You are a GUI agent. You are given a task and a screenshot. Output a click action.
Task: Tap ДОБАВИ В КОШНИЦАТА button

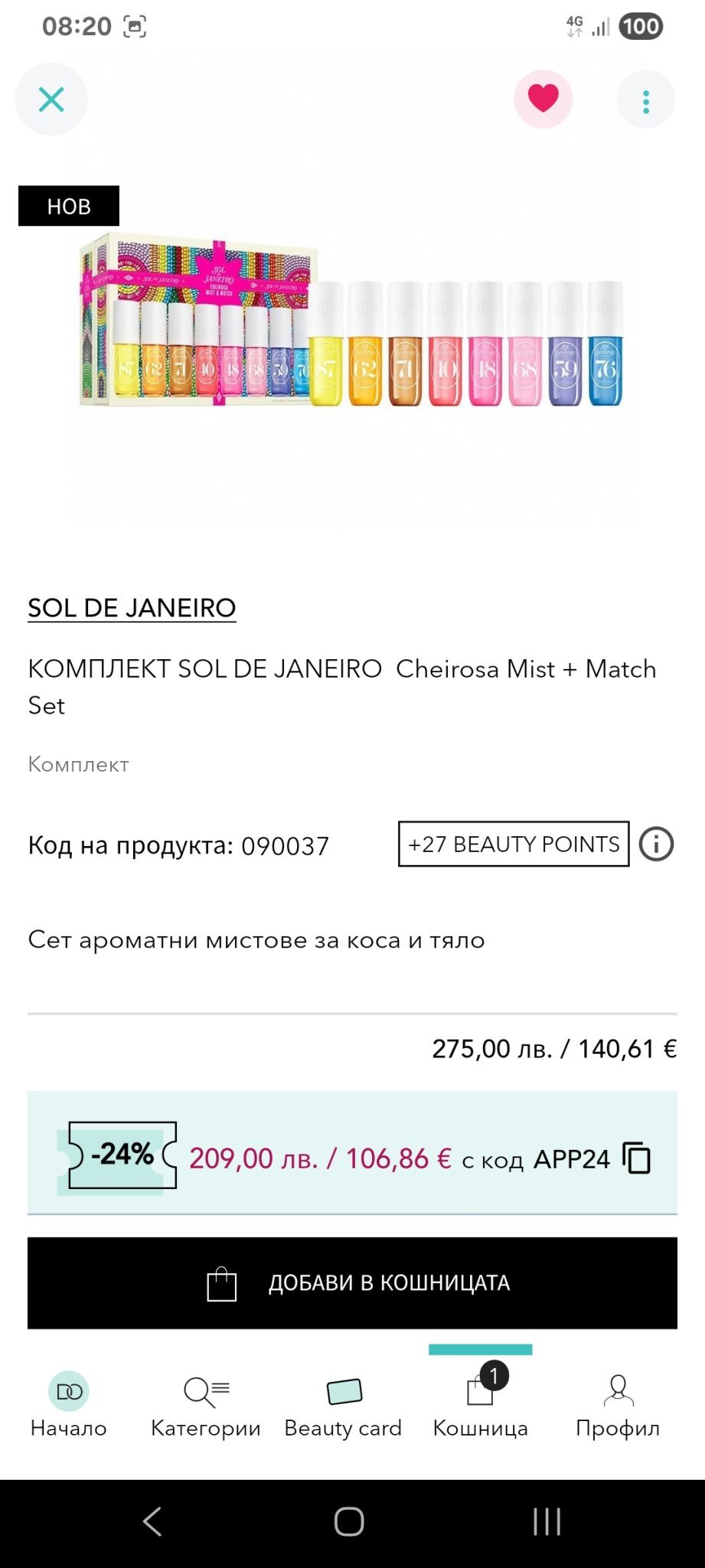[352, 1283]
